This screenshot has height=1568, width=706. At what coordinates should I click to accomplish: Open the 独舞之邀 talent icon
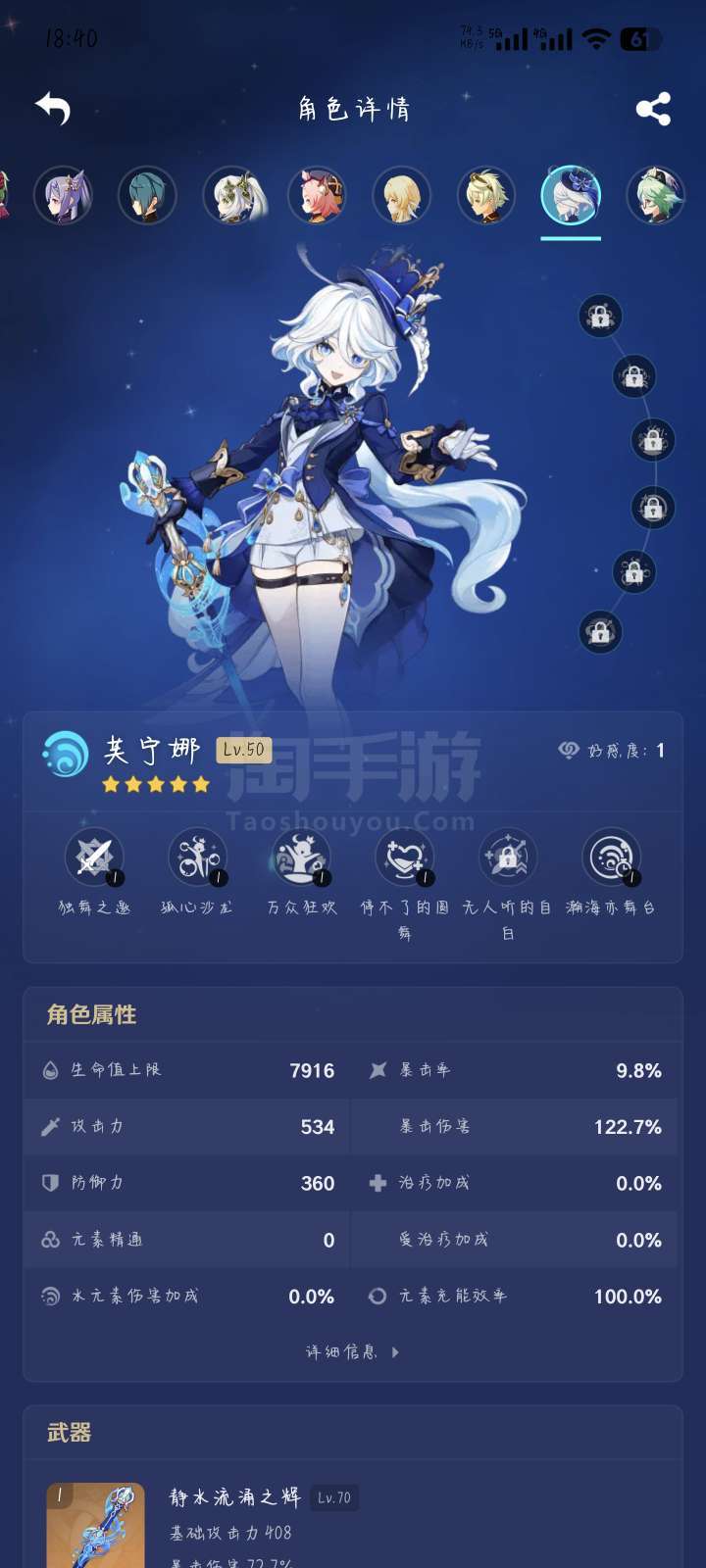pos(94,857)
